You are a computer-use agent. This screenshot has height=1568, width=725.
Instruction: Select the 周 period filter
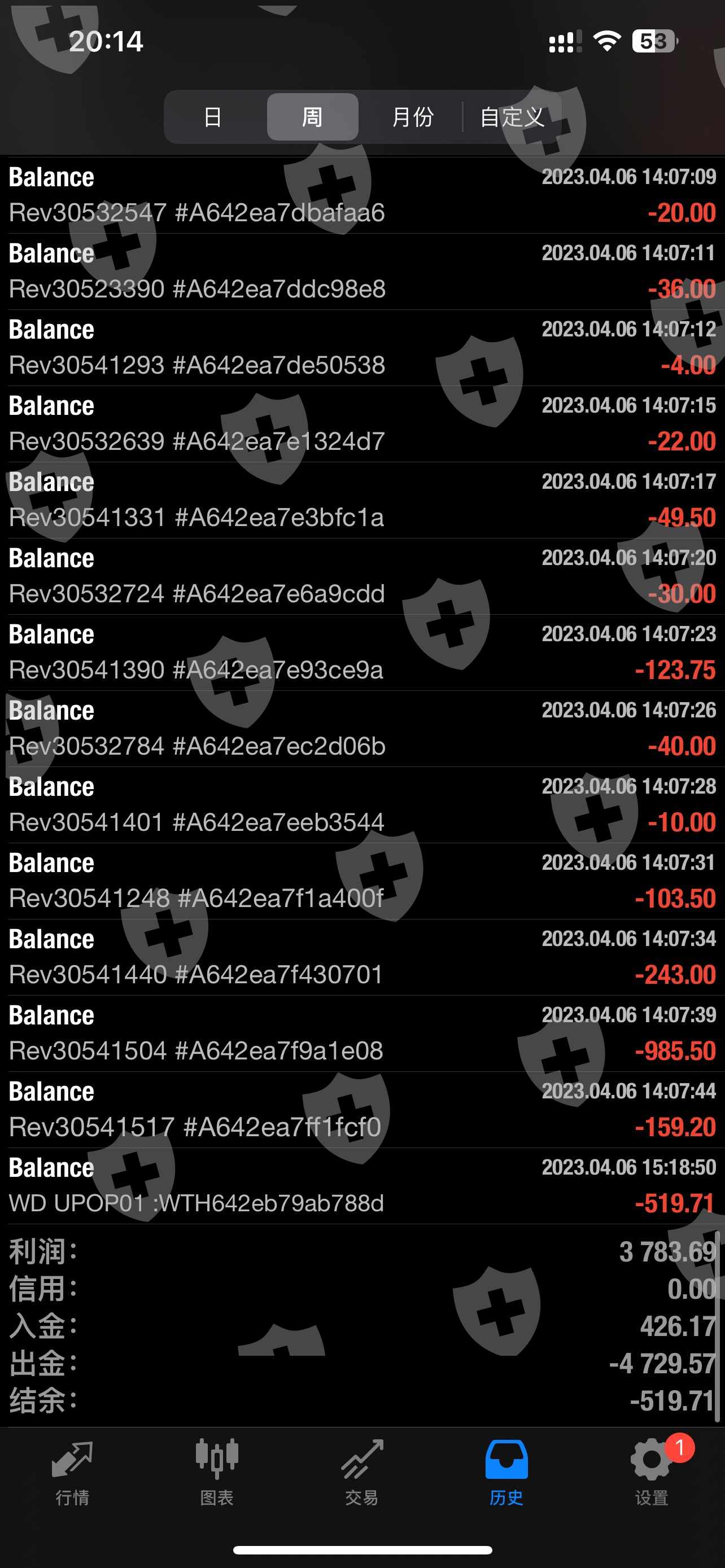pos(312,117)
